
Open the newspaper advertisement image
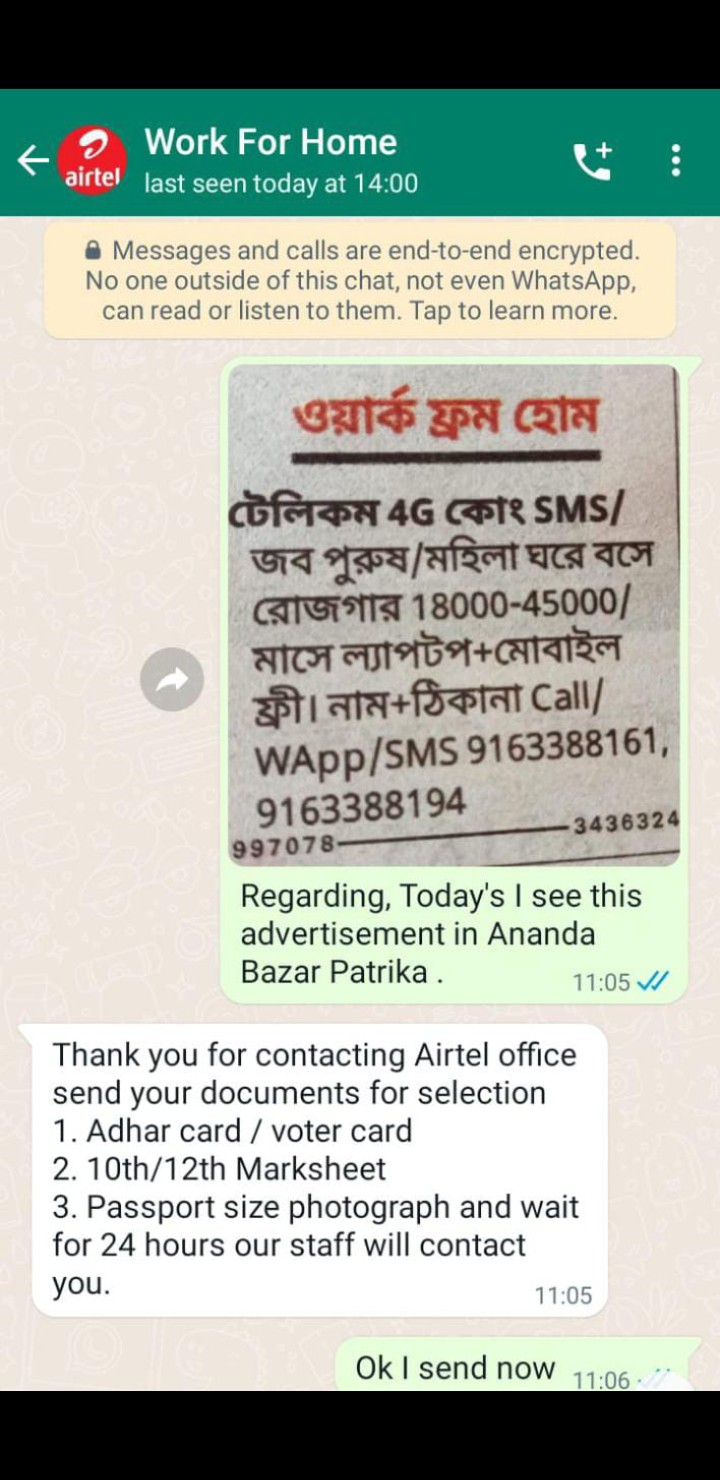[455, 615]
